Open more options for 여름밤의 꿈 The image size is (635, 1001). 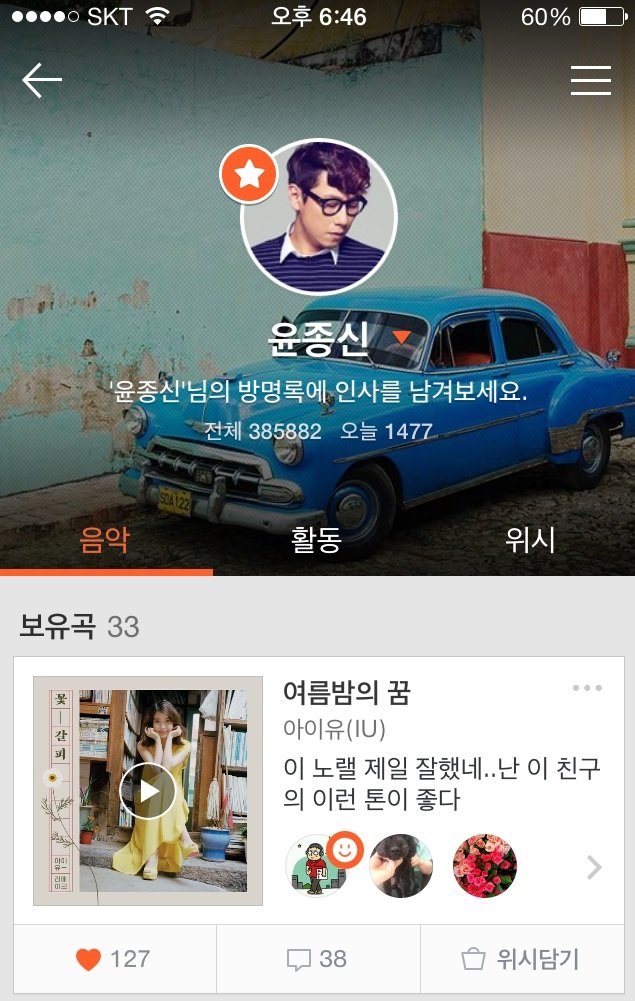(587, 688)
